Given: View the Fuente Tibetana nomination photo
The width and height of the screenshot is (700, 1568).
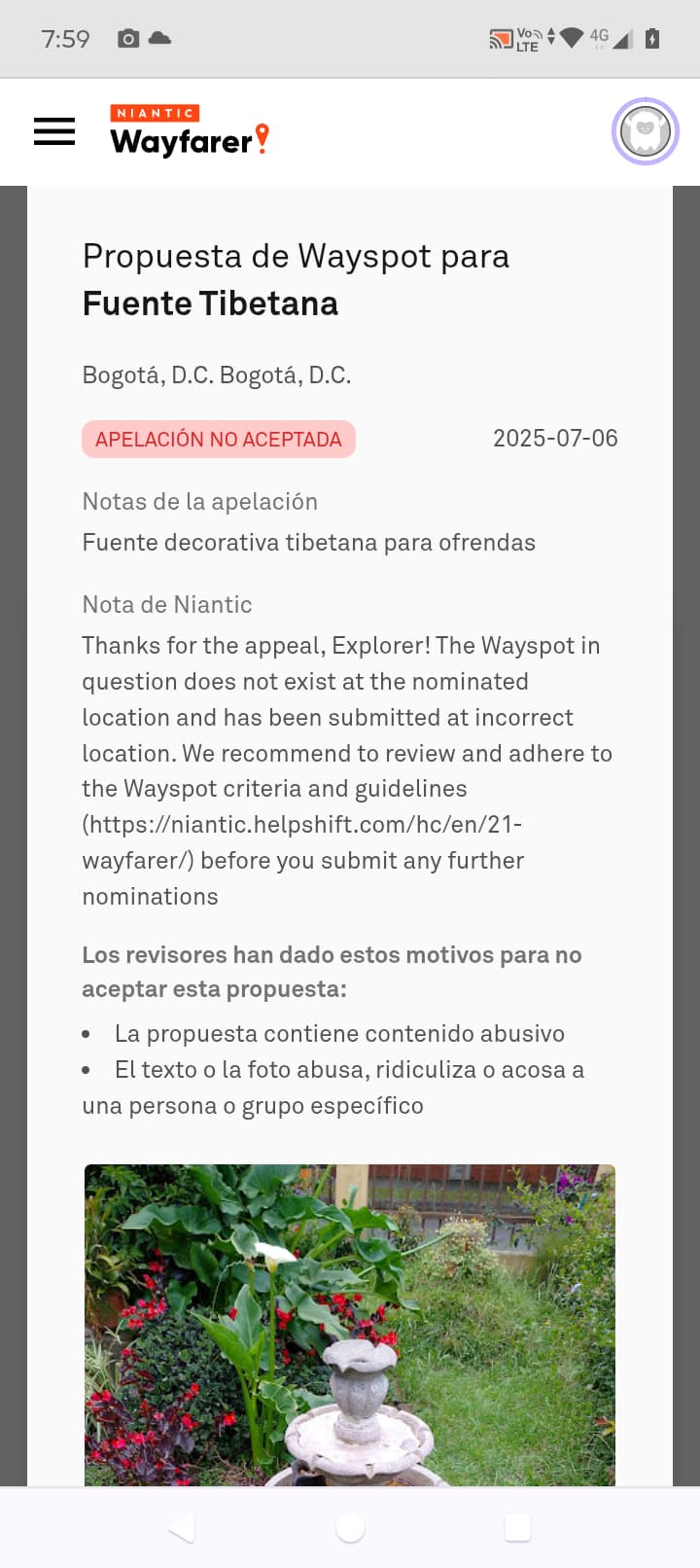Looking at the screenshot, I should 350,1325.
